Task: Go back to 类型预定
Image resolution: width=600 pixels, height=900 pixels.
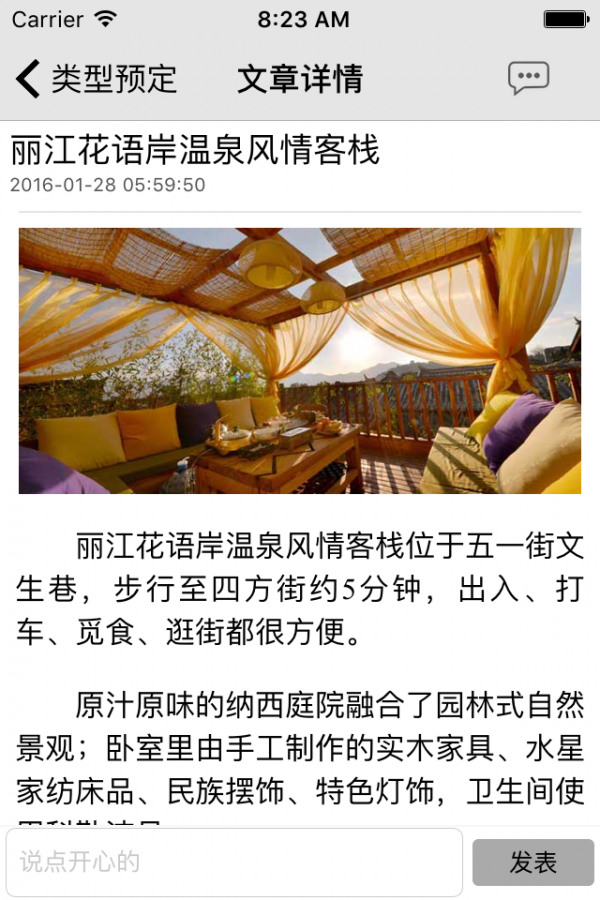Action: coord(95,79)
